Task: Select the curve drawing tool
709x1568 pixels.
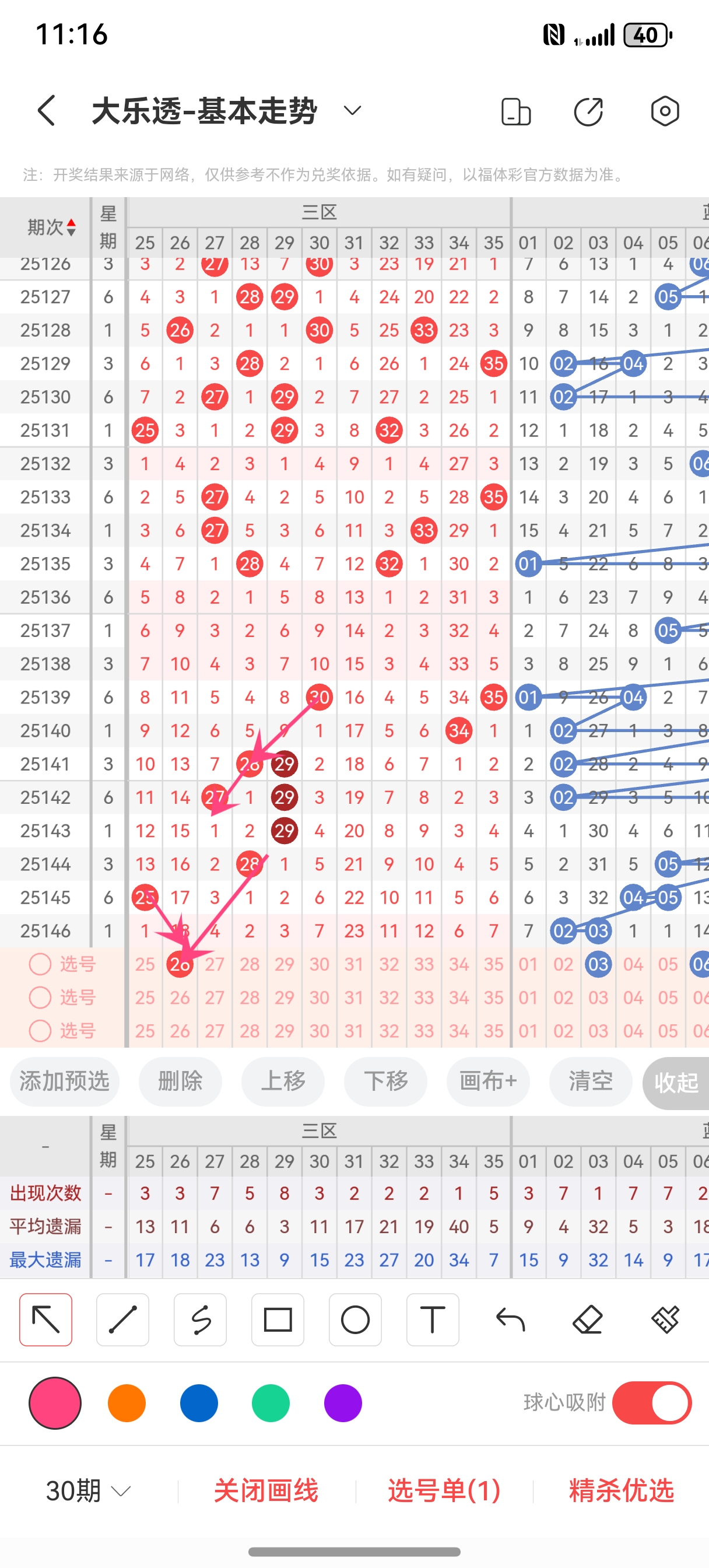Action: (x=199, y=1319)
